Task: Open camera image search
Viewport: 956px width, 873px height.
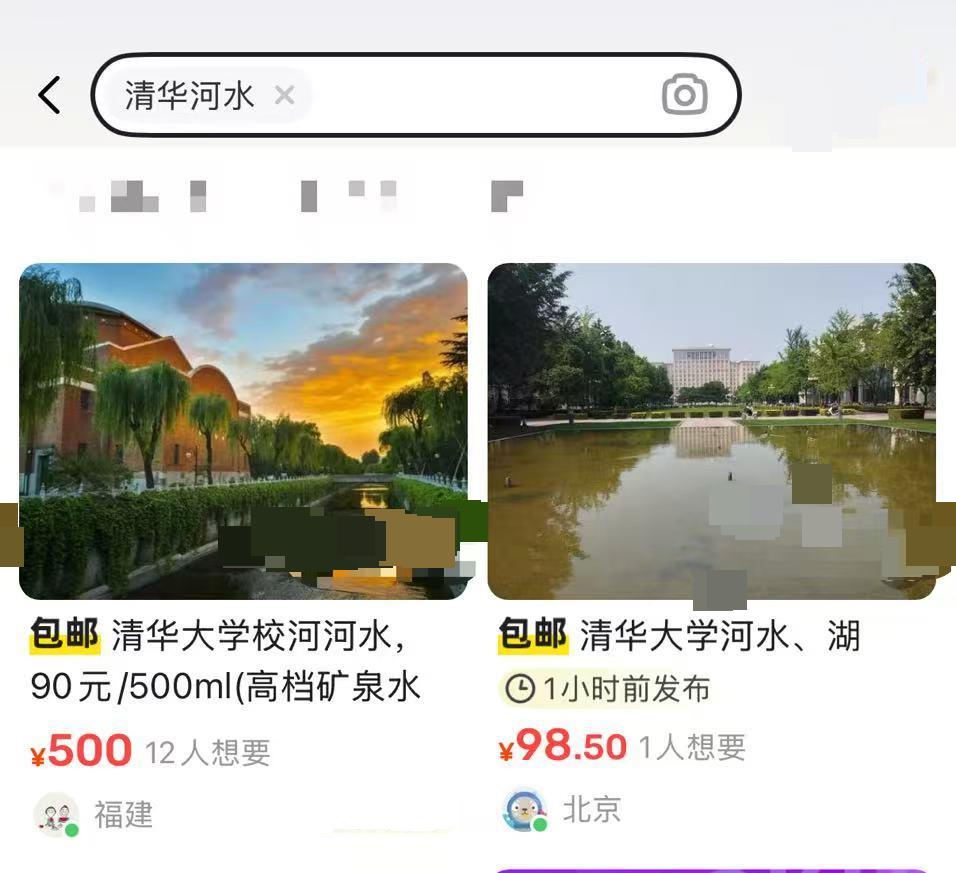Action: pos(684,95)
